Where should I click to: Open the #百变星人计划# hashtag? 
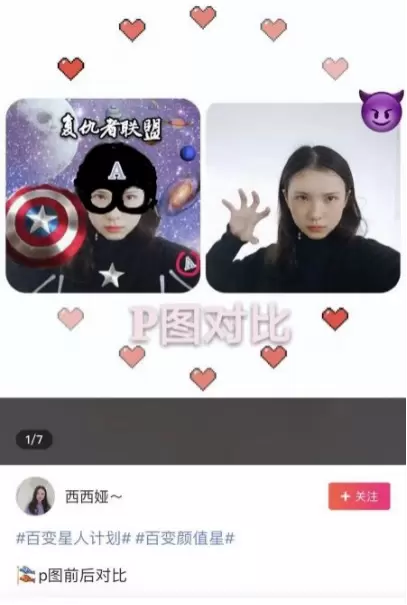(74, 537)
